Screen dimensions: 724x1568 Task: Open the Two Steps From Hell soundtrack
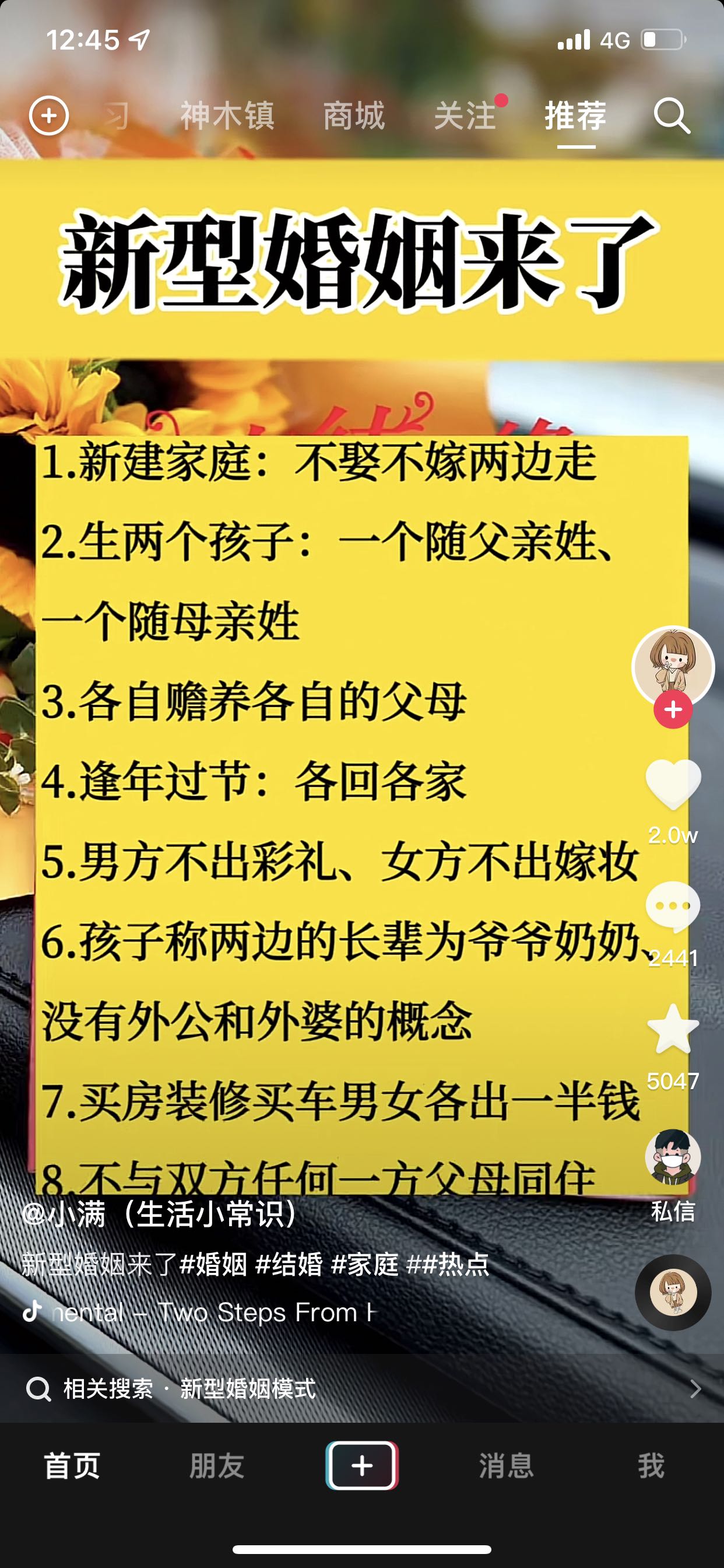(x=213, y=1312)
